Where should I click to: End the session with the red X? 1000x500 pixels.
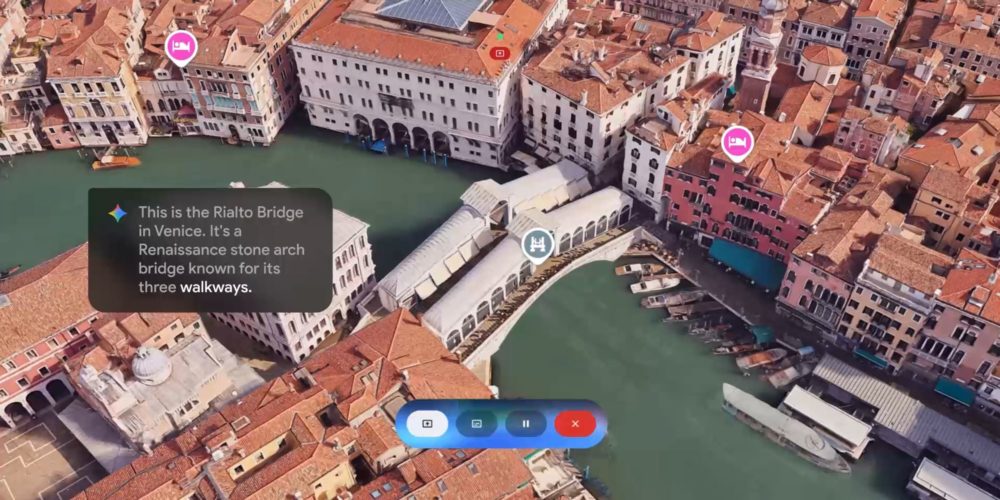pyautogui.click(x=575, y=424)
